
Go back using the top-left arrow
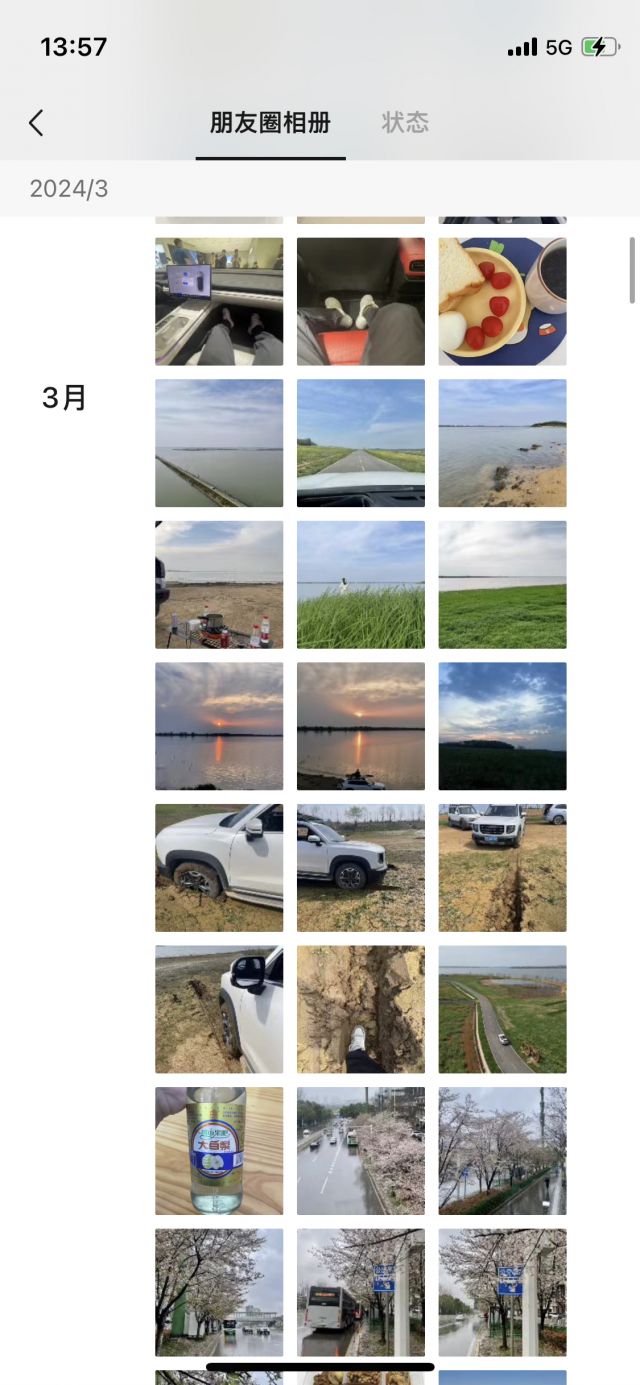(x=36, y=123)
